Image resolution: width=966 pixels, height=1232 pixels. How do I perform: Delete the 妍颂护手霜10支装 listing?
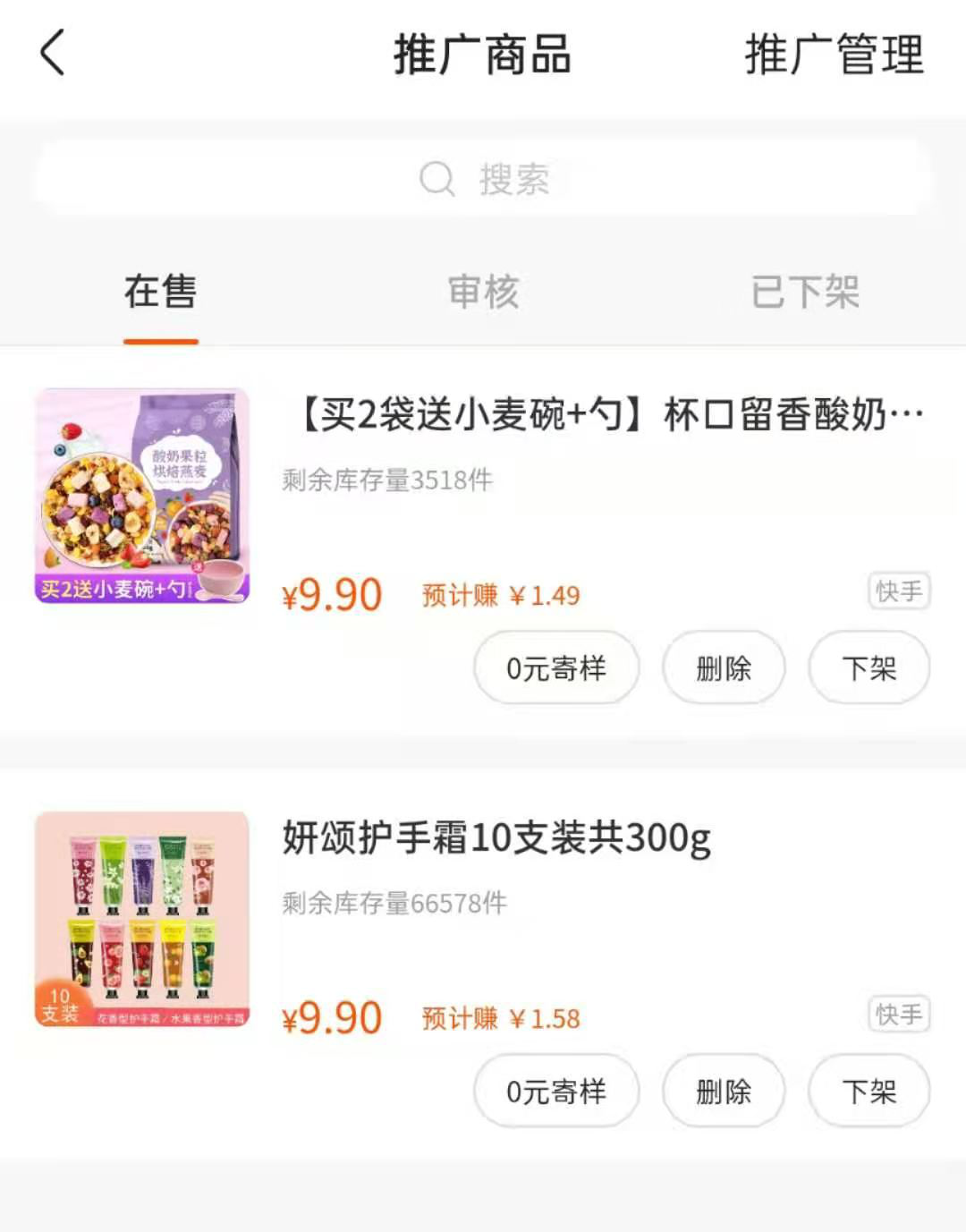(724, 1092)
